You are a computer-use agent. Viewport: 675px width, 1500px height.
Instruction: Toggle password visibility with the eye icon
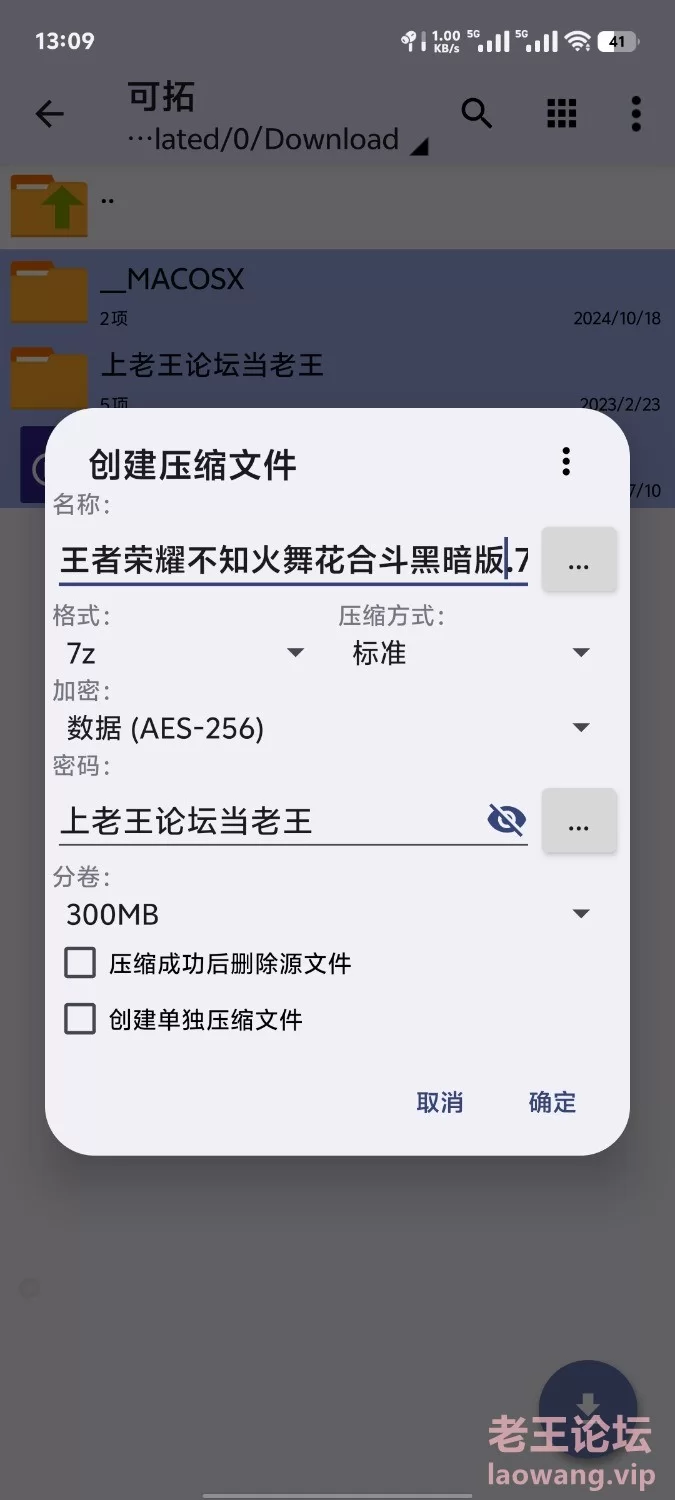[x=506, y=821]
